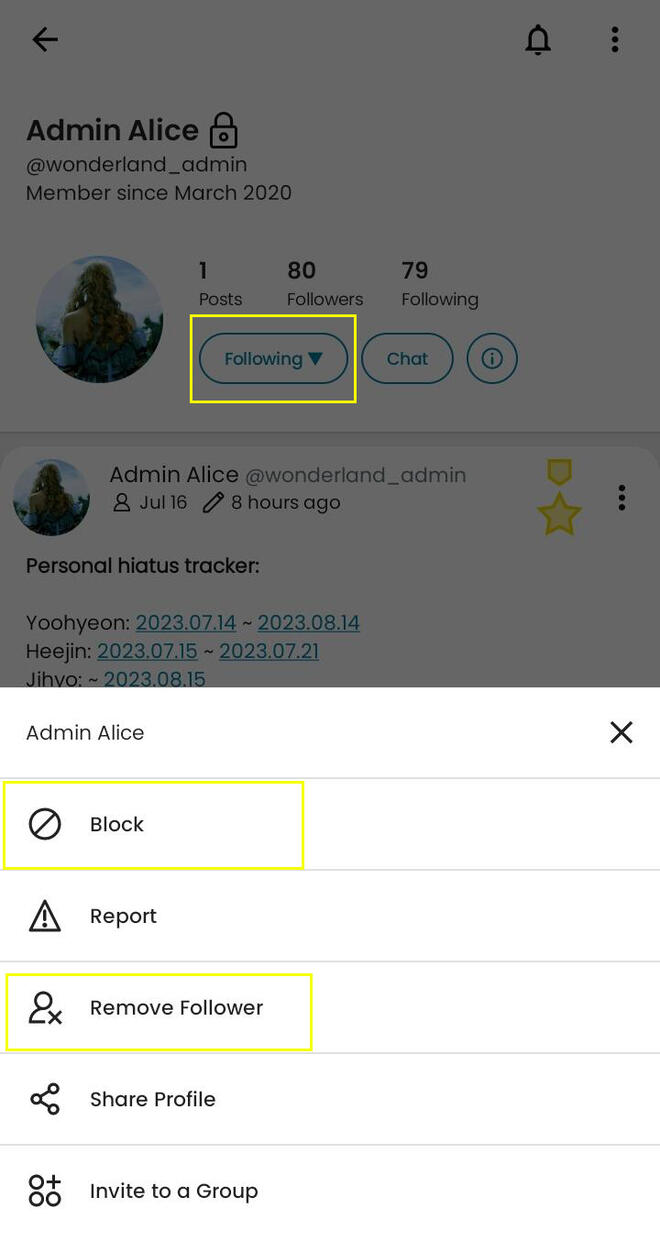This screenshot has height=1252, width=660.
Task: Open the 2023.08.14 date link
Action: click(x=308, y=623)
